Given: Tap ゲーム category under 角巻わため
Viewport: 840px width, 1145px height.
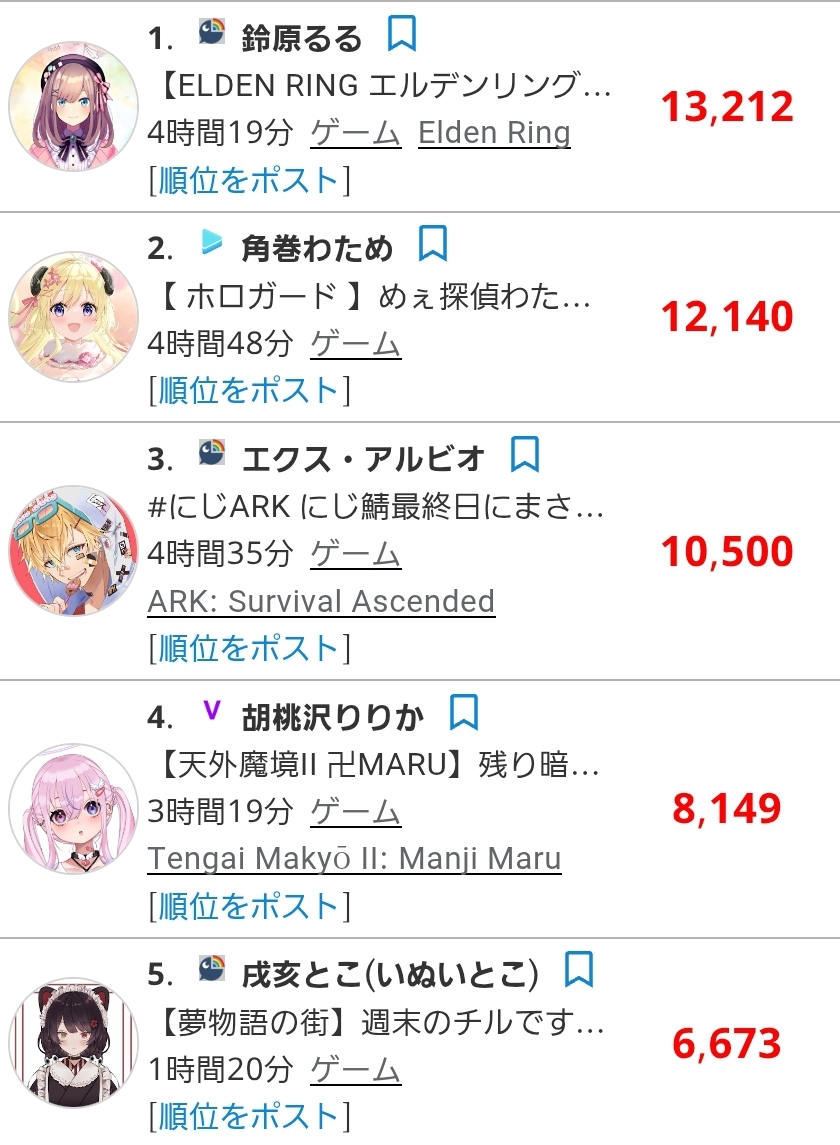Looking at the screenshot, I should click(x=355, y=345).
